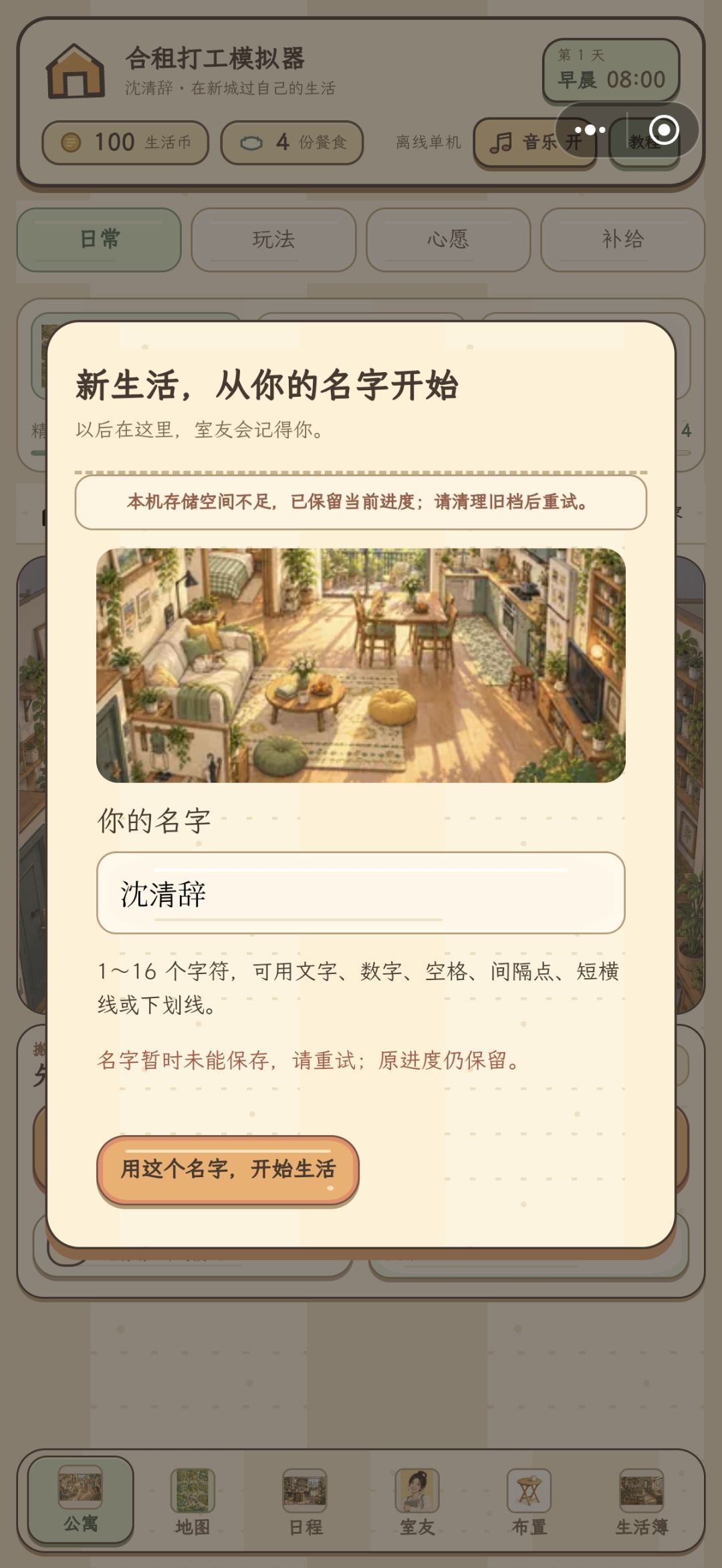Screen dimensions: 722x1568
Task: Open the mini program three-dot menu
Action: pyautogui.click(x=590, y=130)
